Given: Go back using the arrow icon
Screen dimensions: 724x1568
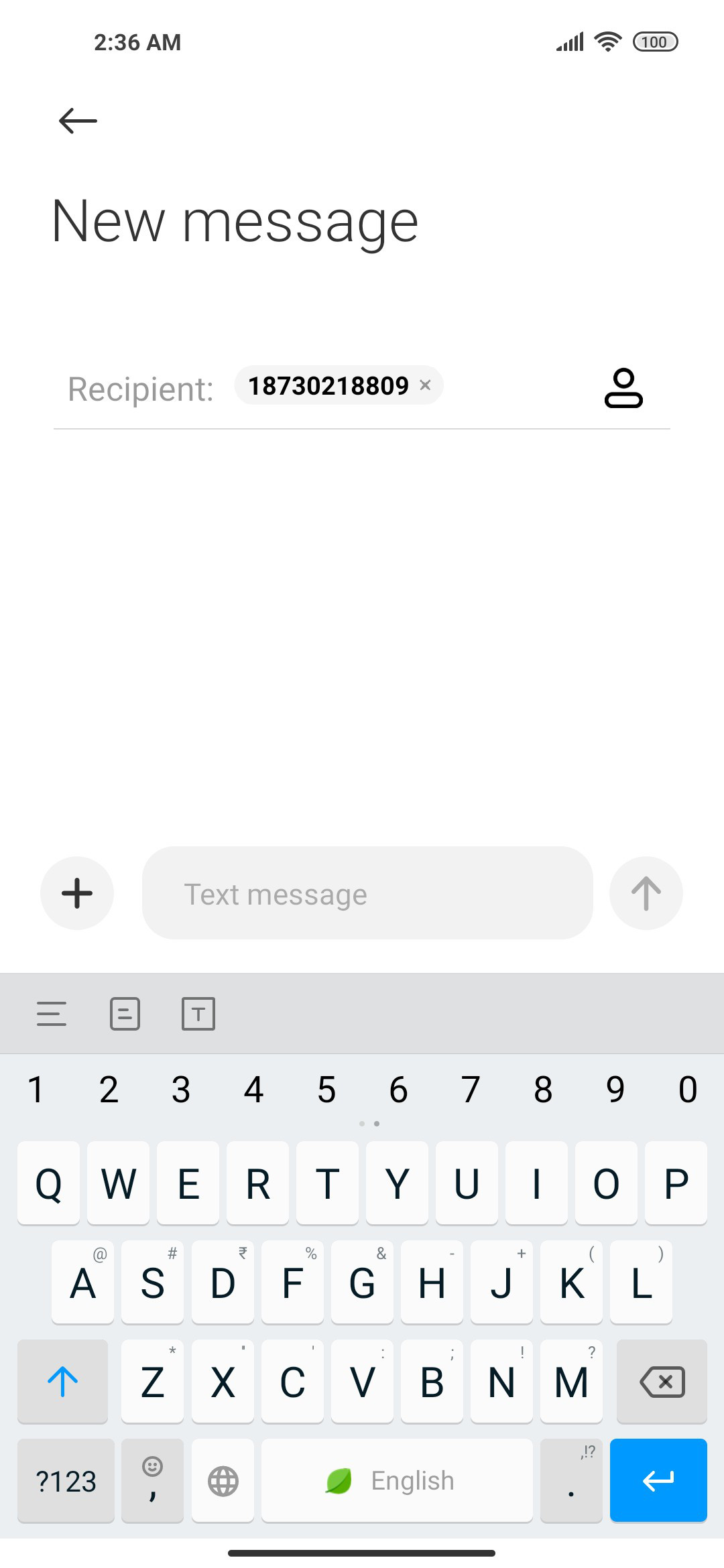Looking at the screenshot, I should pyautogui.click(x=78, y=121).
